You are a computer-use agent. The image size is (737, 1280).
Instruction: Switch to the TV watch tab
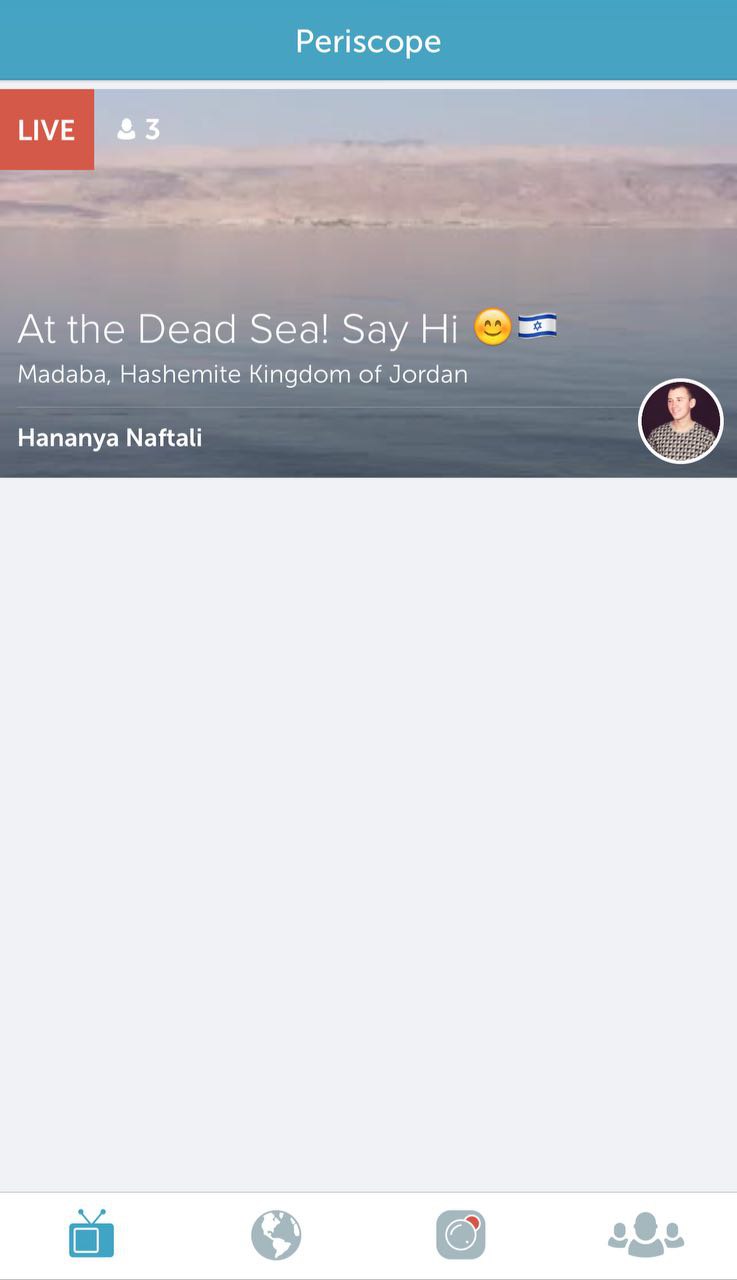click(91, 1234)
